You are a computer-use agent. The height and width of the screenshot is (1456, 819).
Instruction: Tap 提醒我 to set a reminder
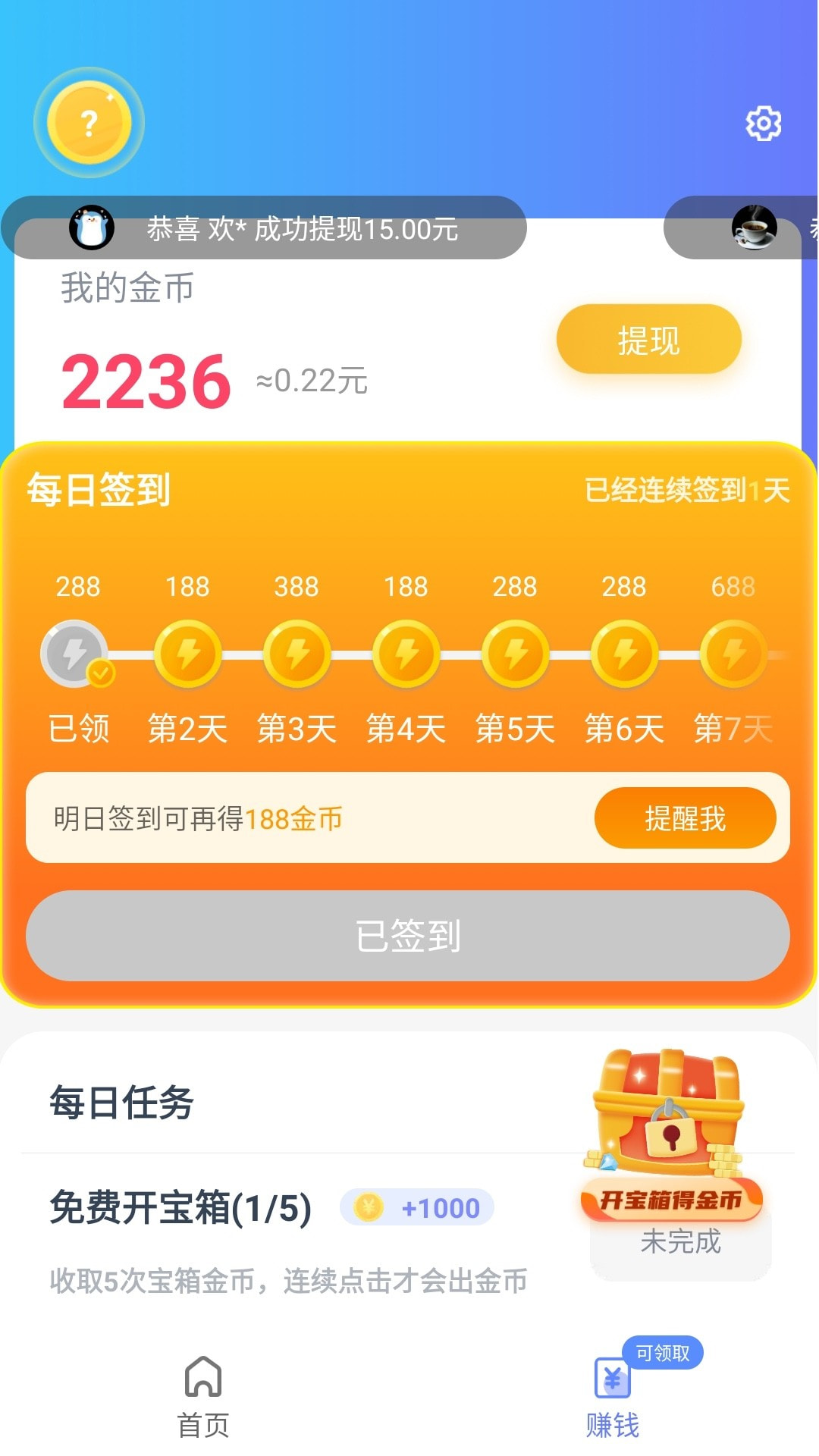(x=685, y=818)
